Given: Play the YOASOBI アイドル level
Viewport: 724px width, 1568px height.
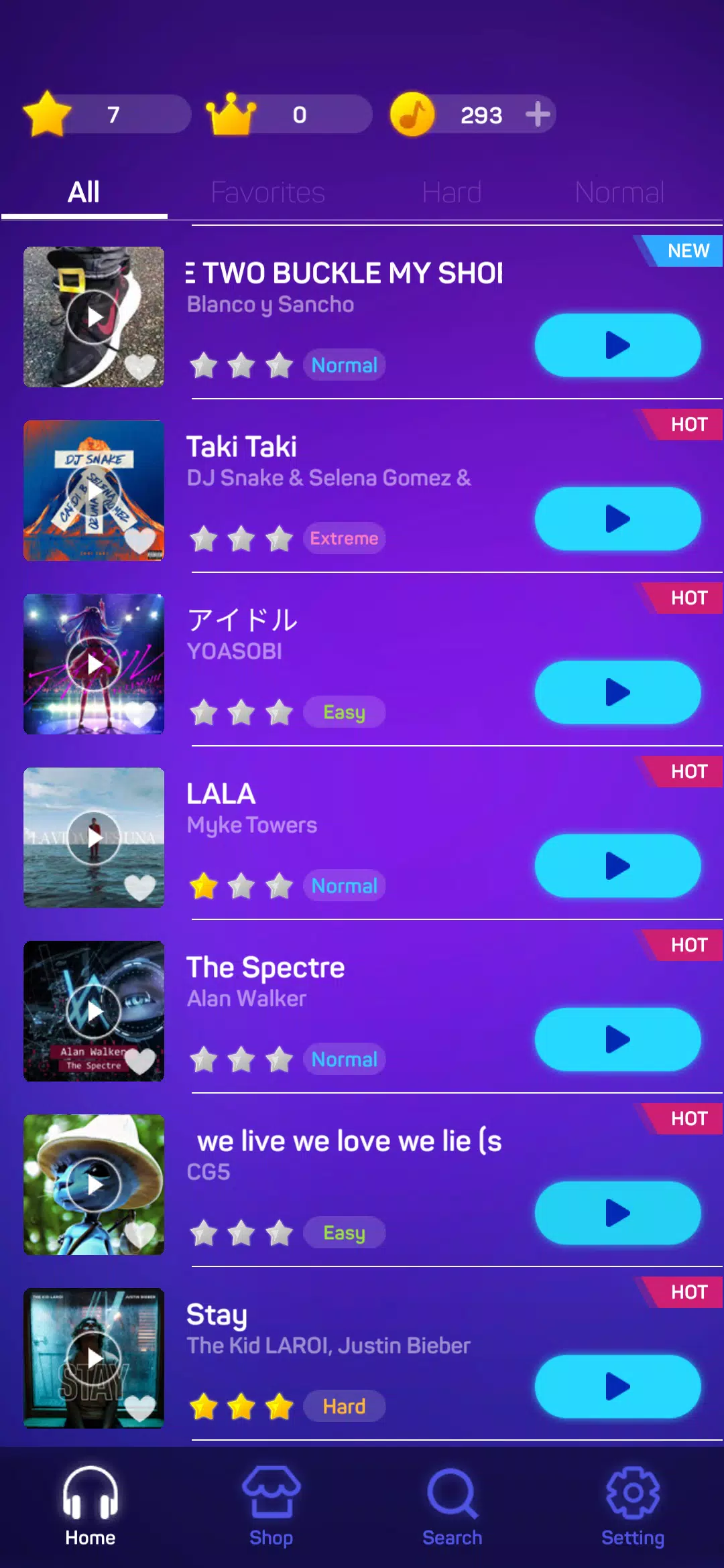Looking at the screenshot, I should tap(617, 692).
